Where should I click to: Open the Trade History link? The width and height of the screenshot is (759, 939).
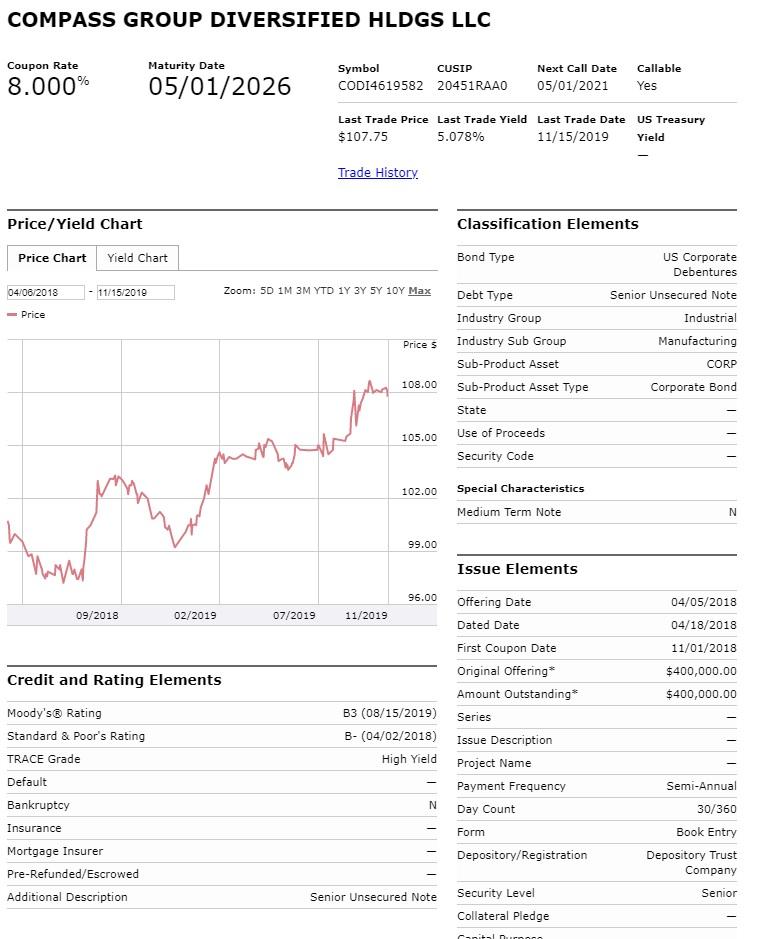[x=378, y=172]
